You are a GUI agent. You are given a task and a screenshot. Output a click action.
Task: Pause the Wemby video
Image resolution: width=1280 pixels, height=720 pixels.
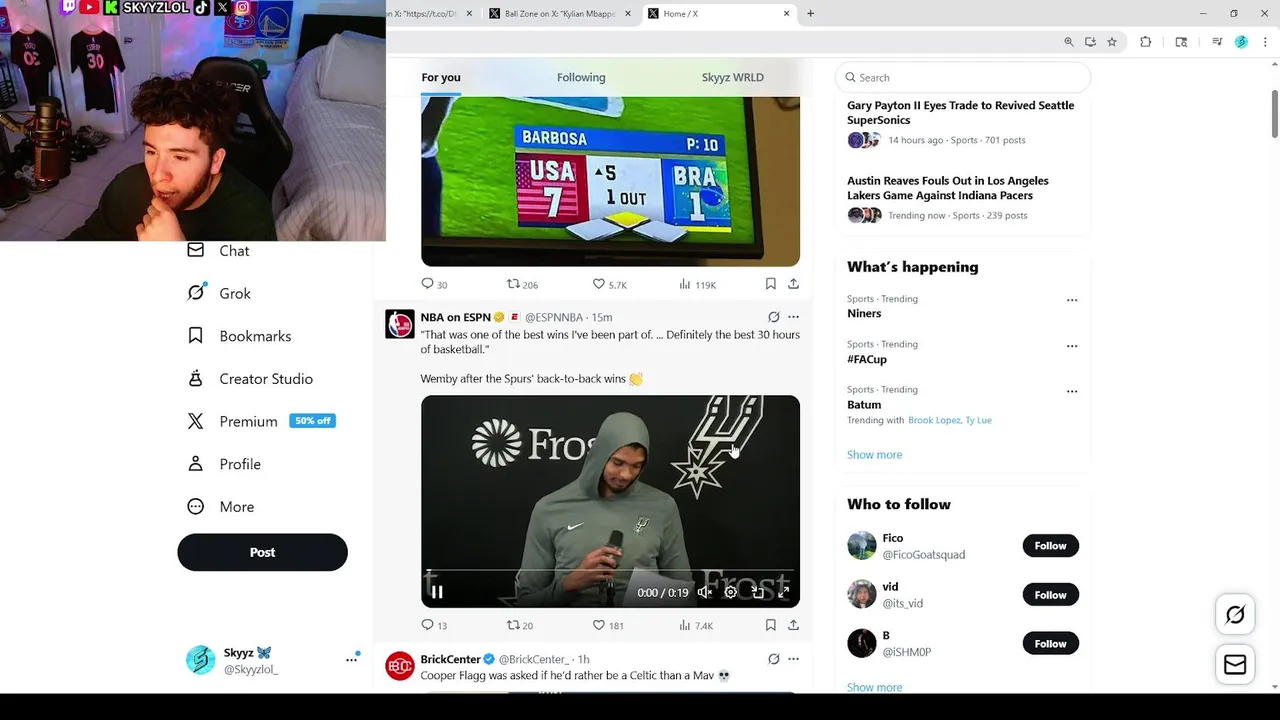pos(437,592)
